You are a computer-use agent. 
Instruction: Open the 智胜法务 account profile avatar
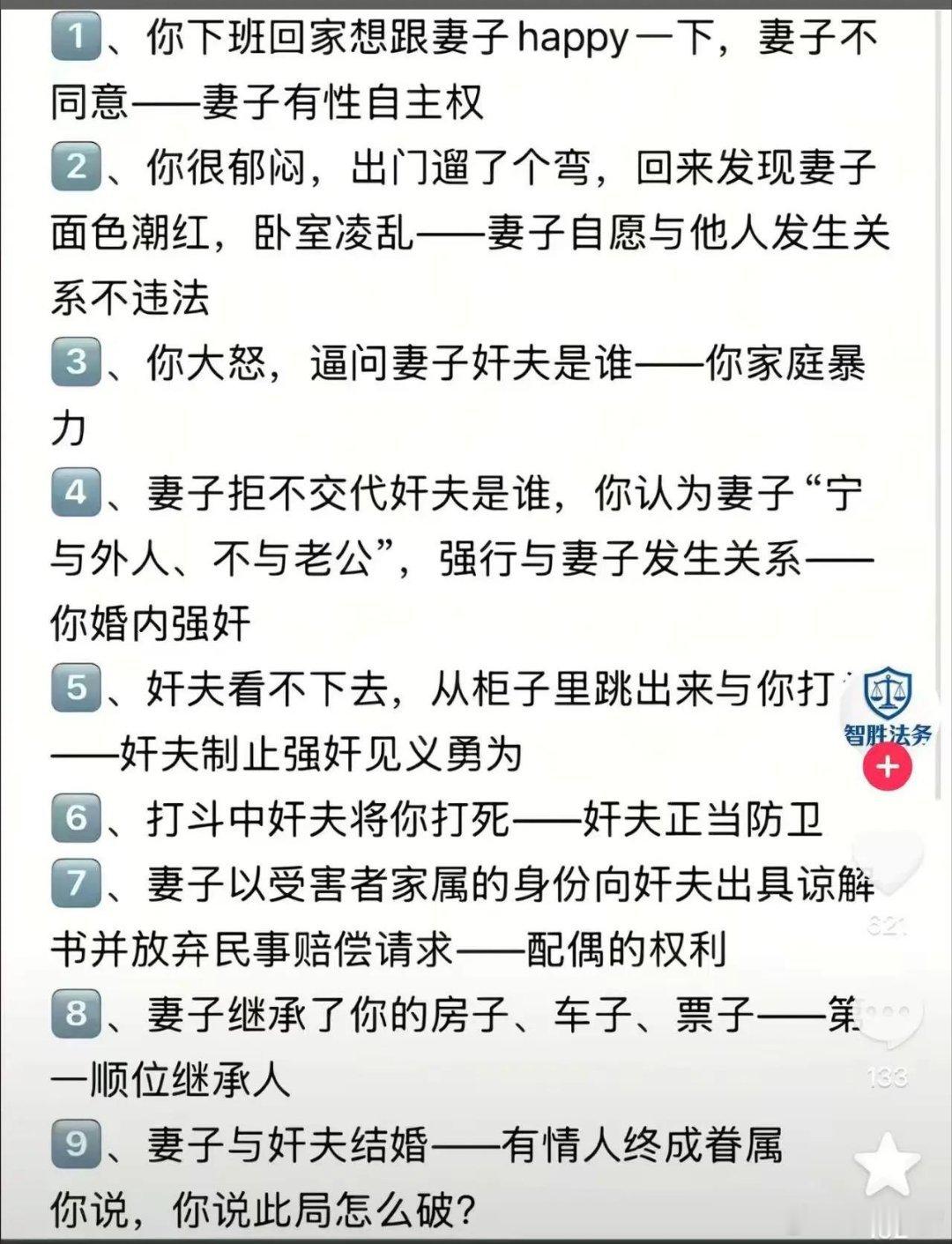[x=886, y=696]
